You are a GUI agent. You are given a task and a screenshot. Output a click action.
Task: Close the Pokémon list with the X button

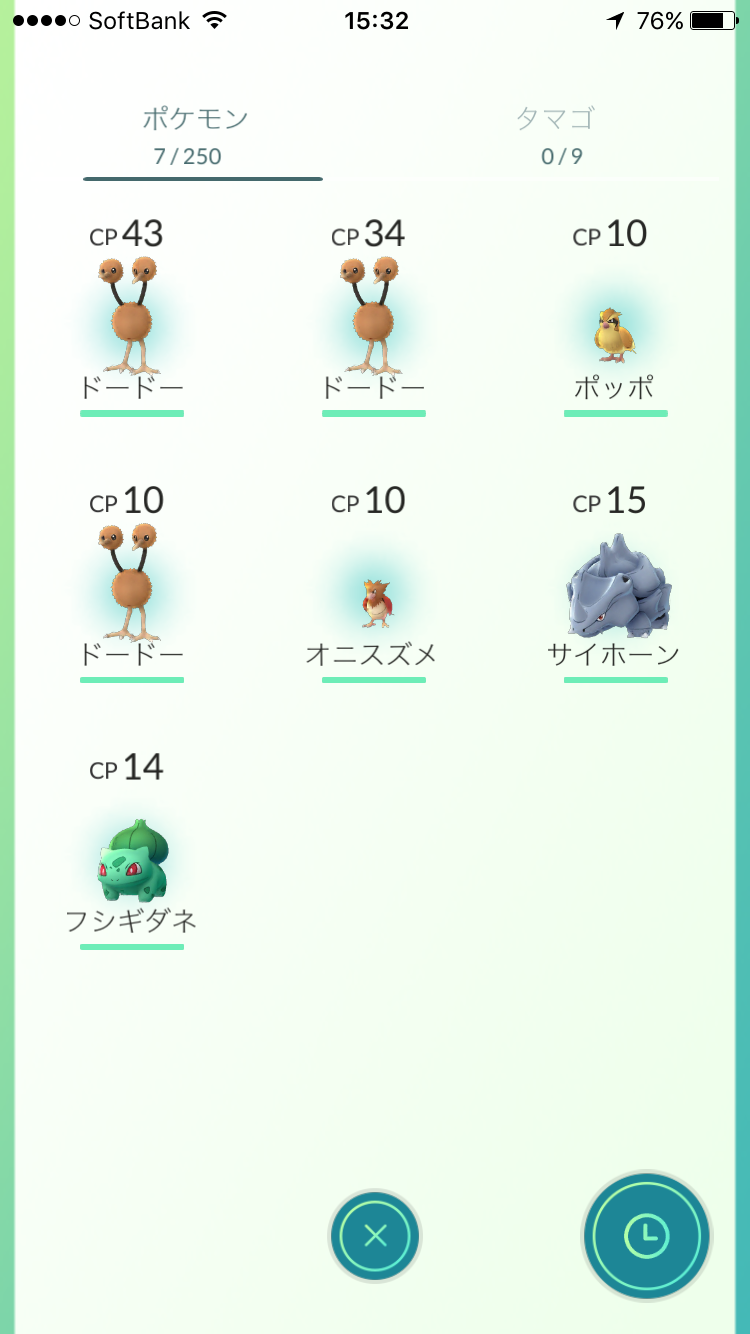tap(374, 1236)
